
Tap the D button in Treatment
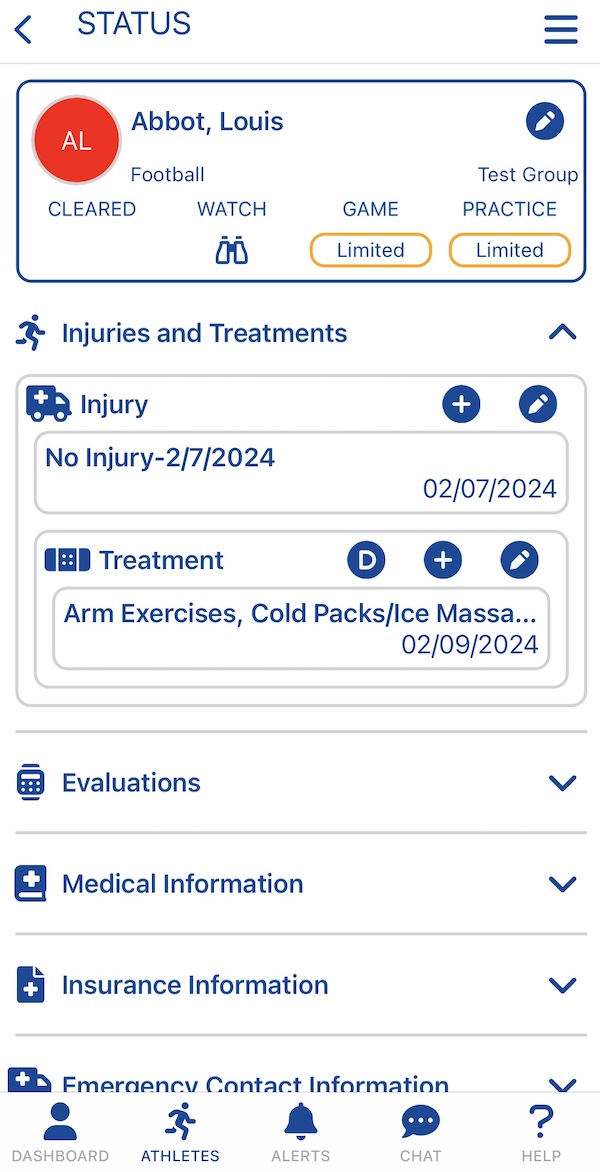coord(366,560)
